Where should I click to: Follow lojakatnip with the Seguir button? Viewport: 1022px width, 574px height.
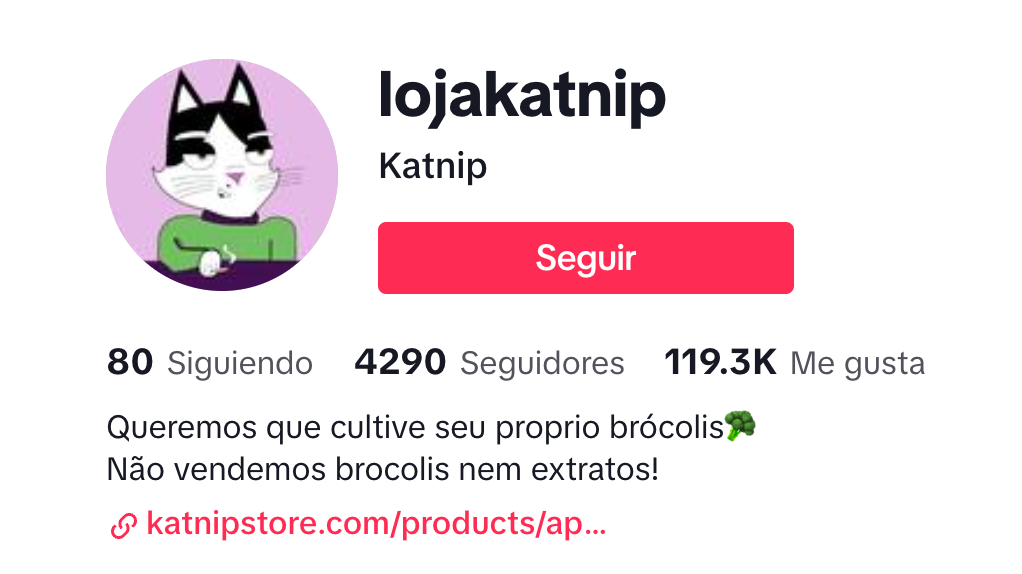click(585, 258)
